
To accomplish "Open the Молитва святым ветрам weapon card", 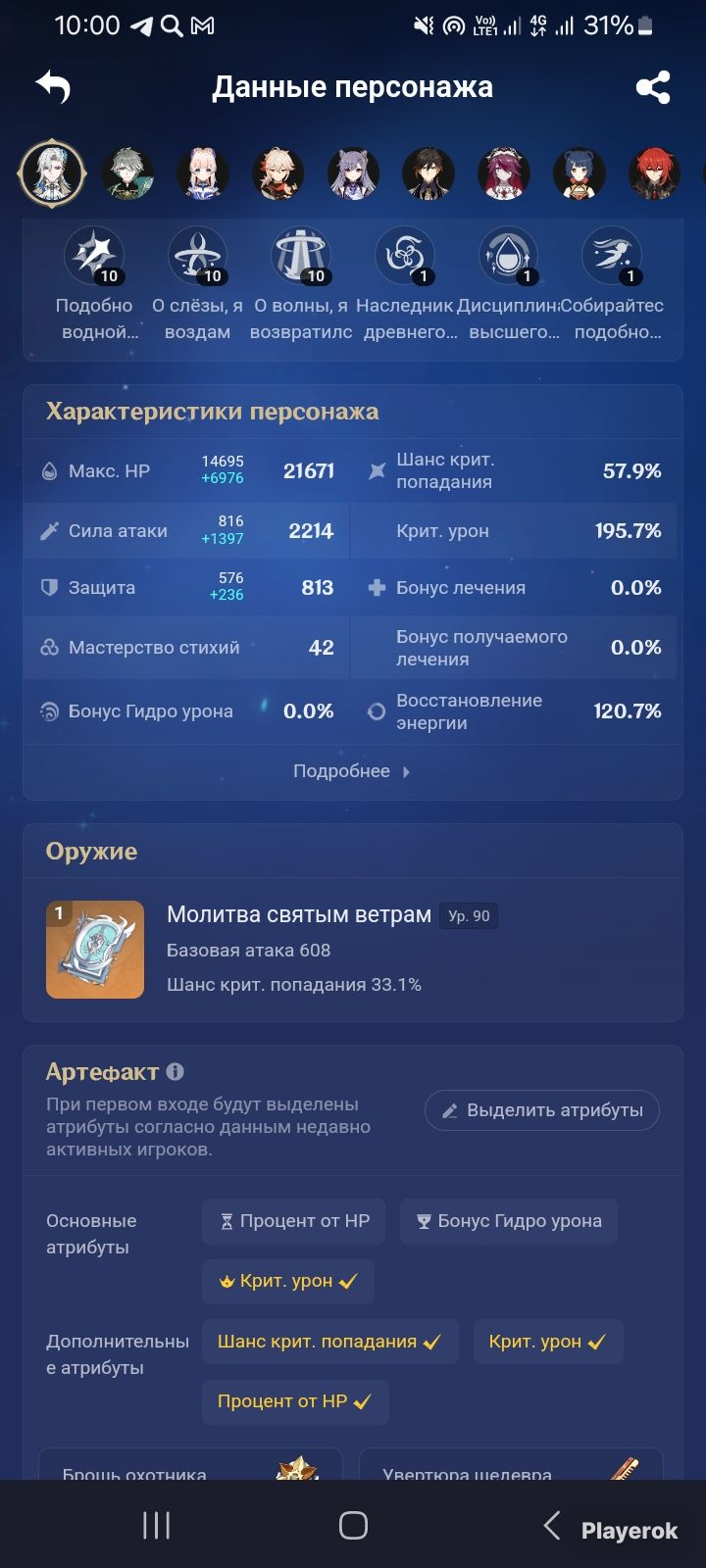I will pos(352,949).
